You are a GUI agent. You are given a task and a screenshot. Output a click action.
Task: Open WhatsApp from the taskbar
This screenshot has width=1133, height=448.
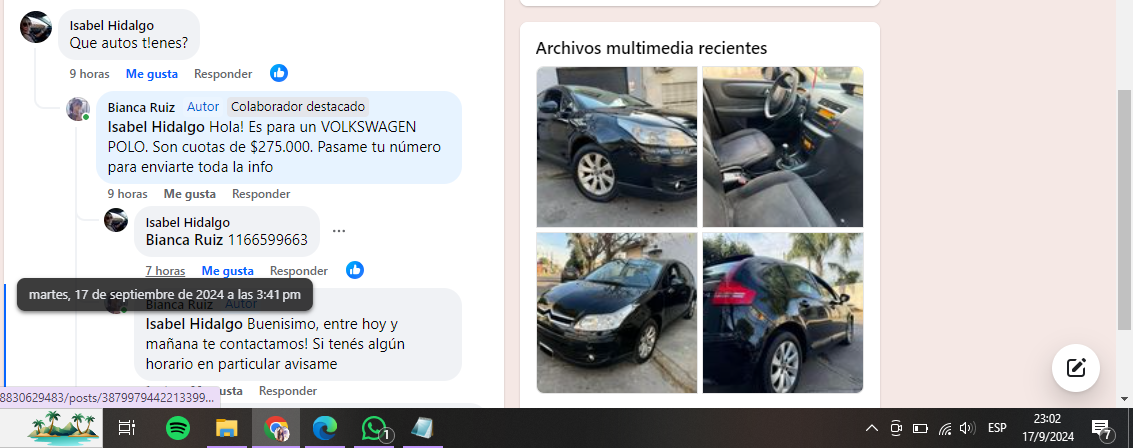[x=375, y=428]
